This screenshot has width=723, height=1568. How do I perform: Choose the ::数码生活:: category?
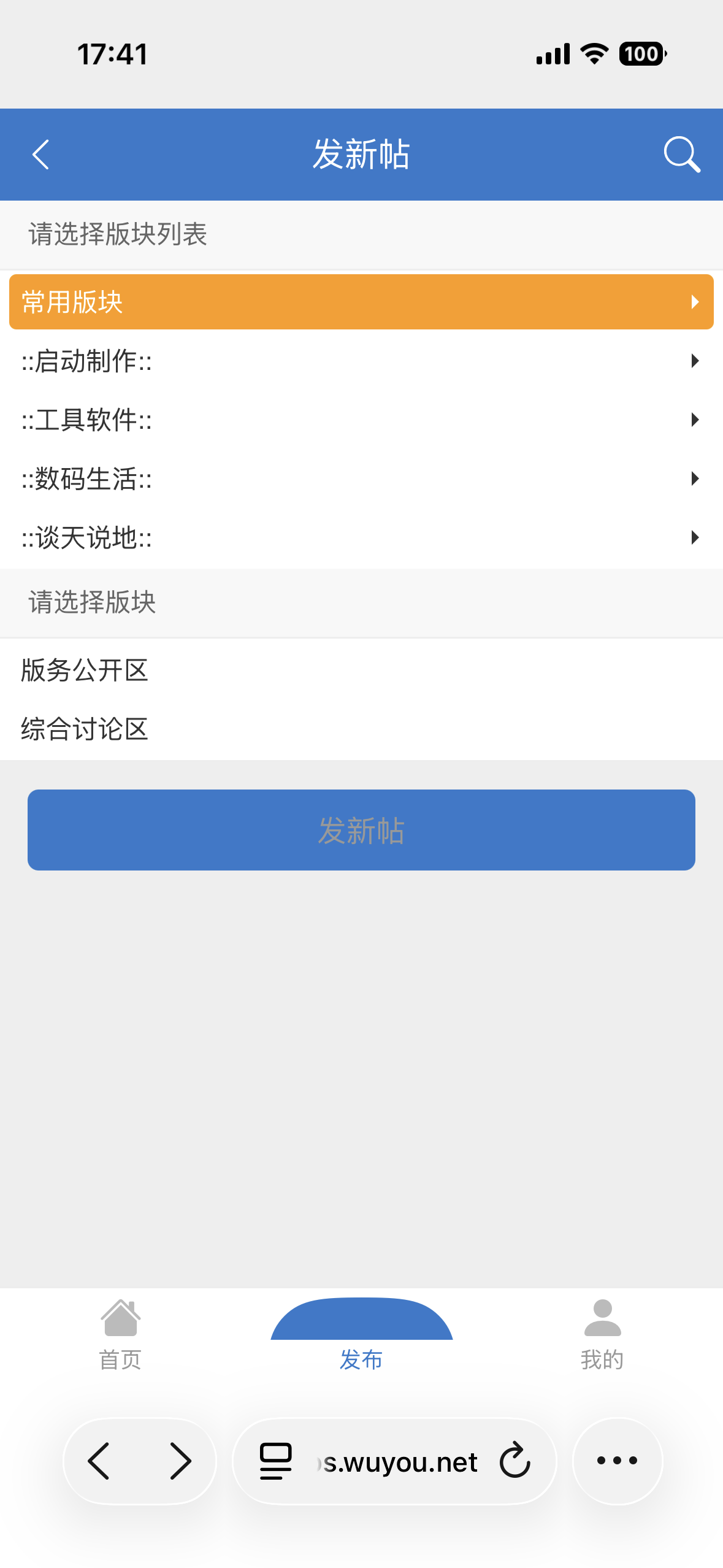361,478
